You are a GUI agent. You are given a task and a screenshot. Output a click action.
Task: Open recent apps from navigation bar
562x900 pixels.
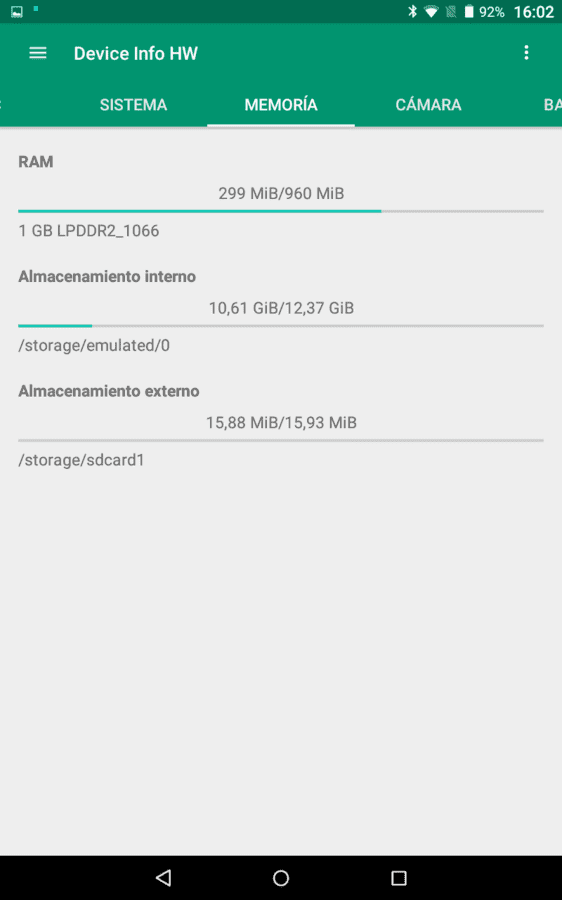(x=398, y=878)
